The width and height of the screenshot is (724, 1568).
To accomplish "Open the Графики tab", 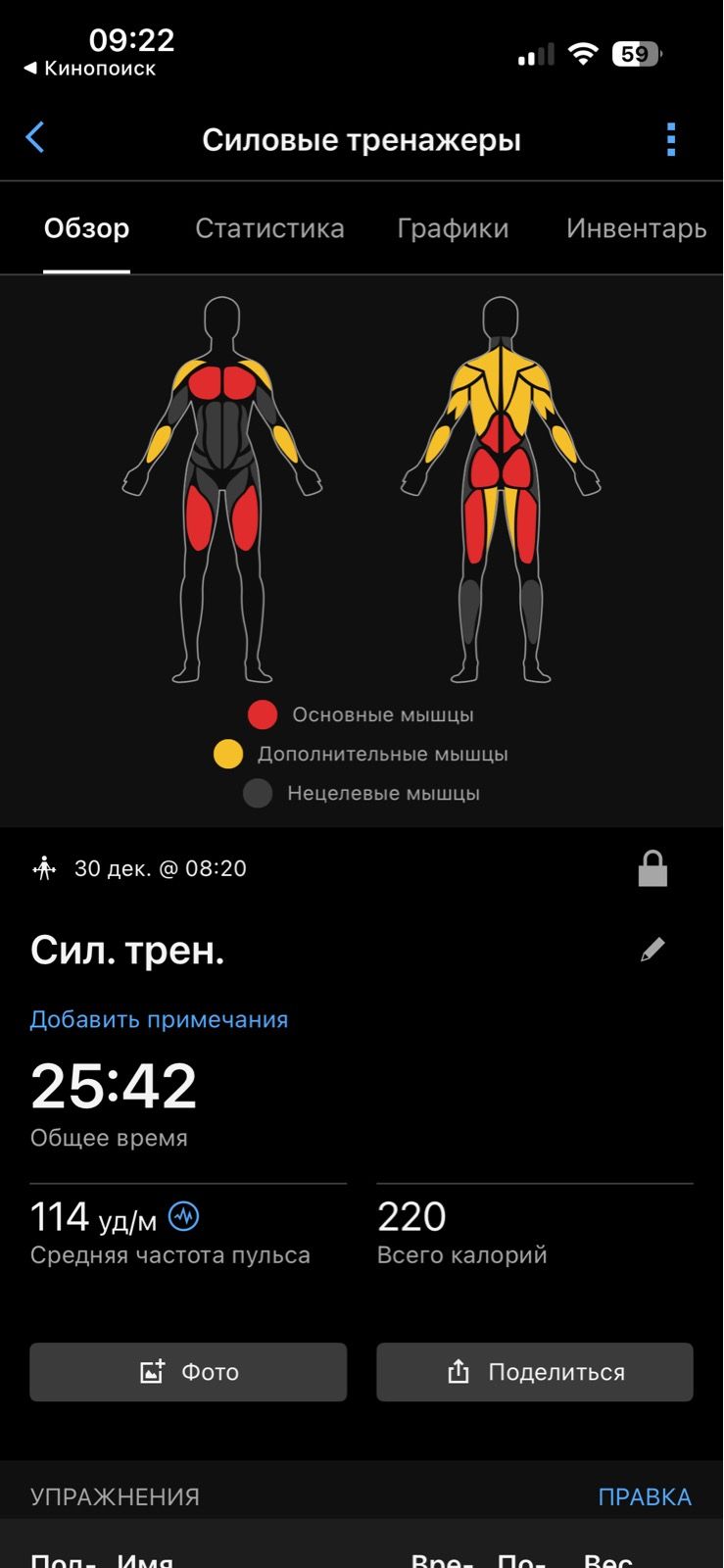I will [x=453, y=228].
